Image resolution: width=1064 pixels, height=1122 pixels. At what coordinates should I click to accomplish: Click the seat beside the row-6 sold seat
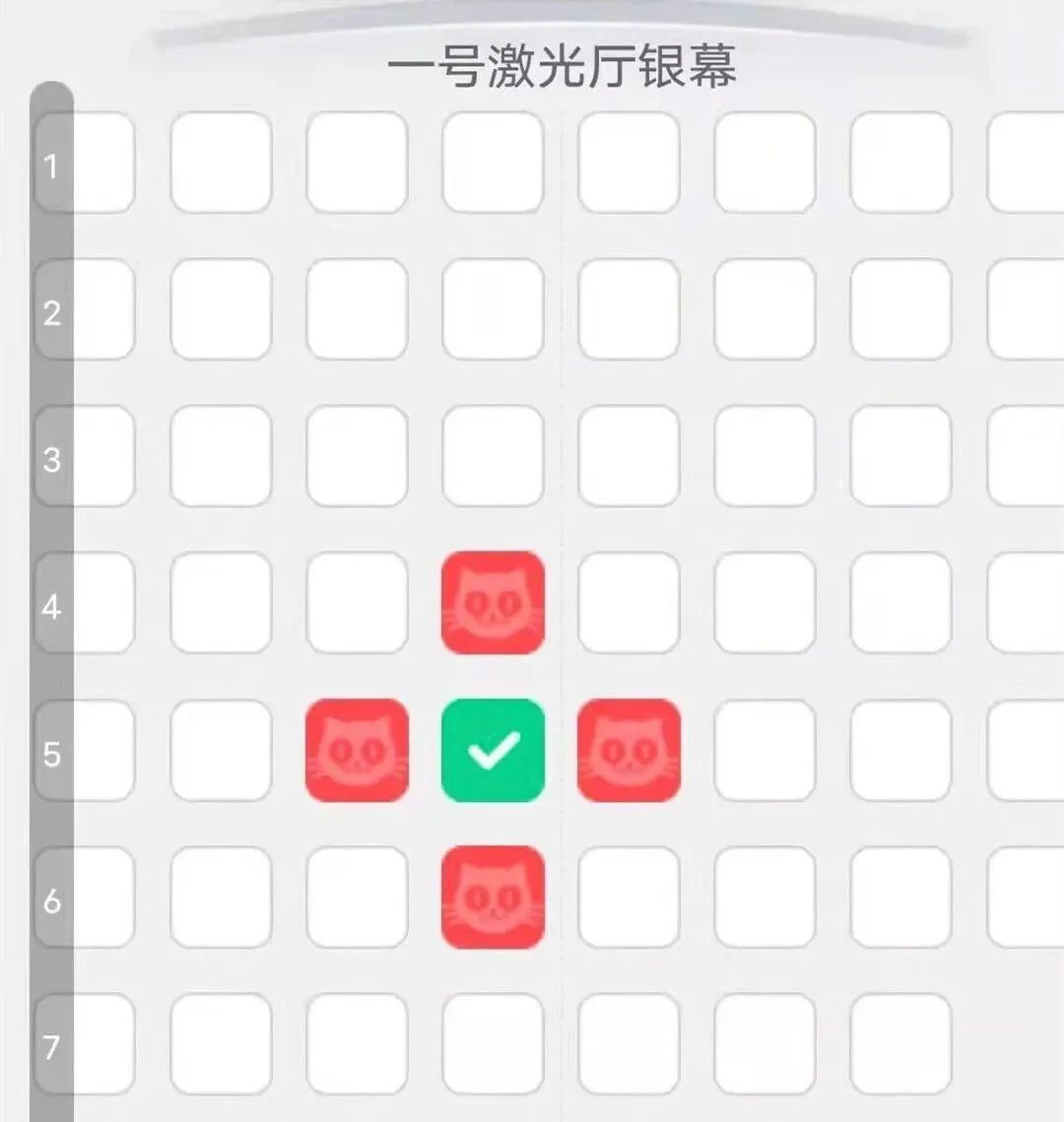click(630, 896)
